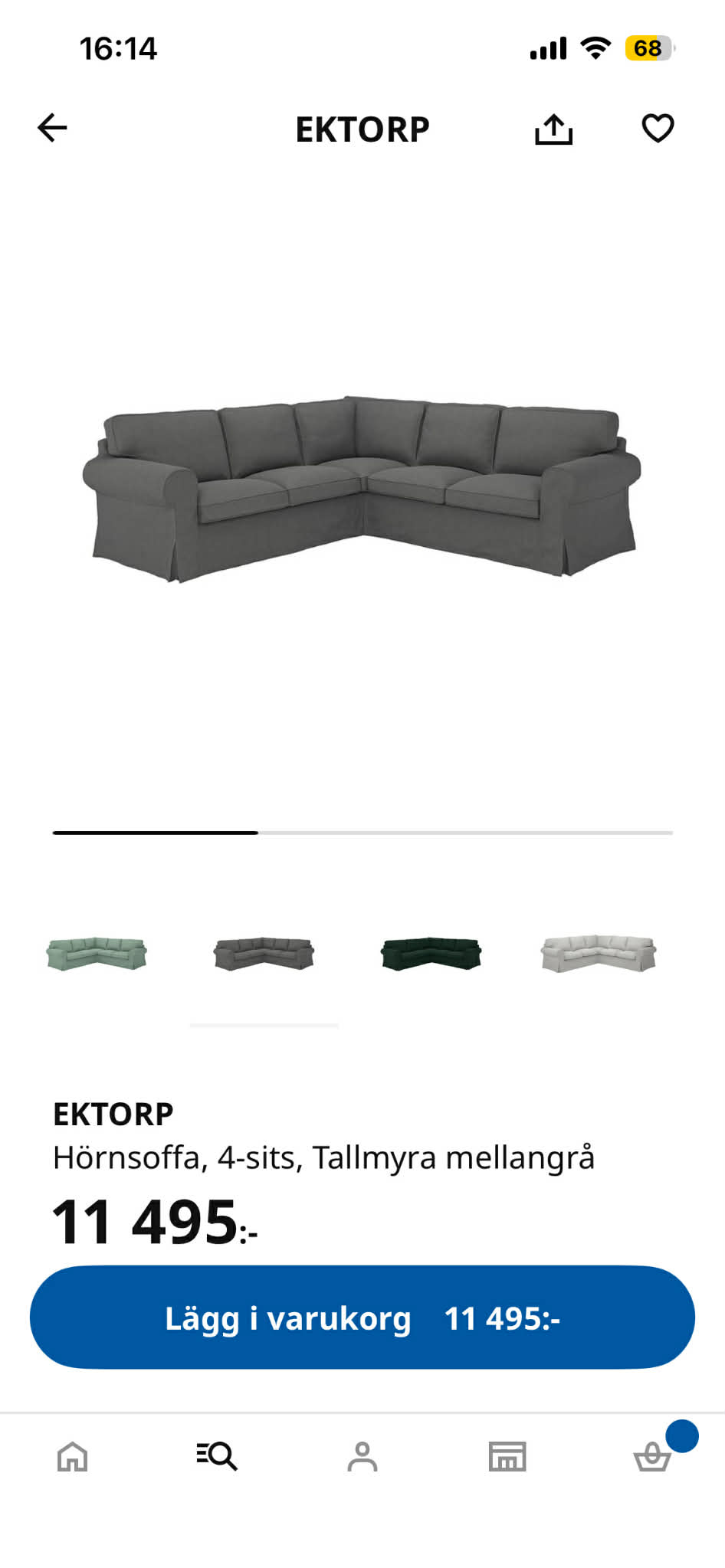Tap Lägg i varukorg button
The height and width of the screenshot is (1568, 725).
point(362,1318)
